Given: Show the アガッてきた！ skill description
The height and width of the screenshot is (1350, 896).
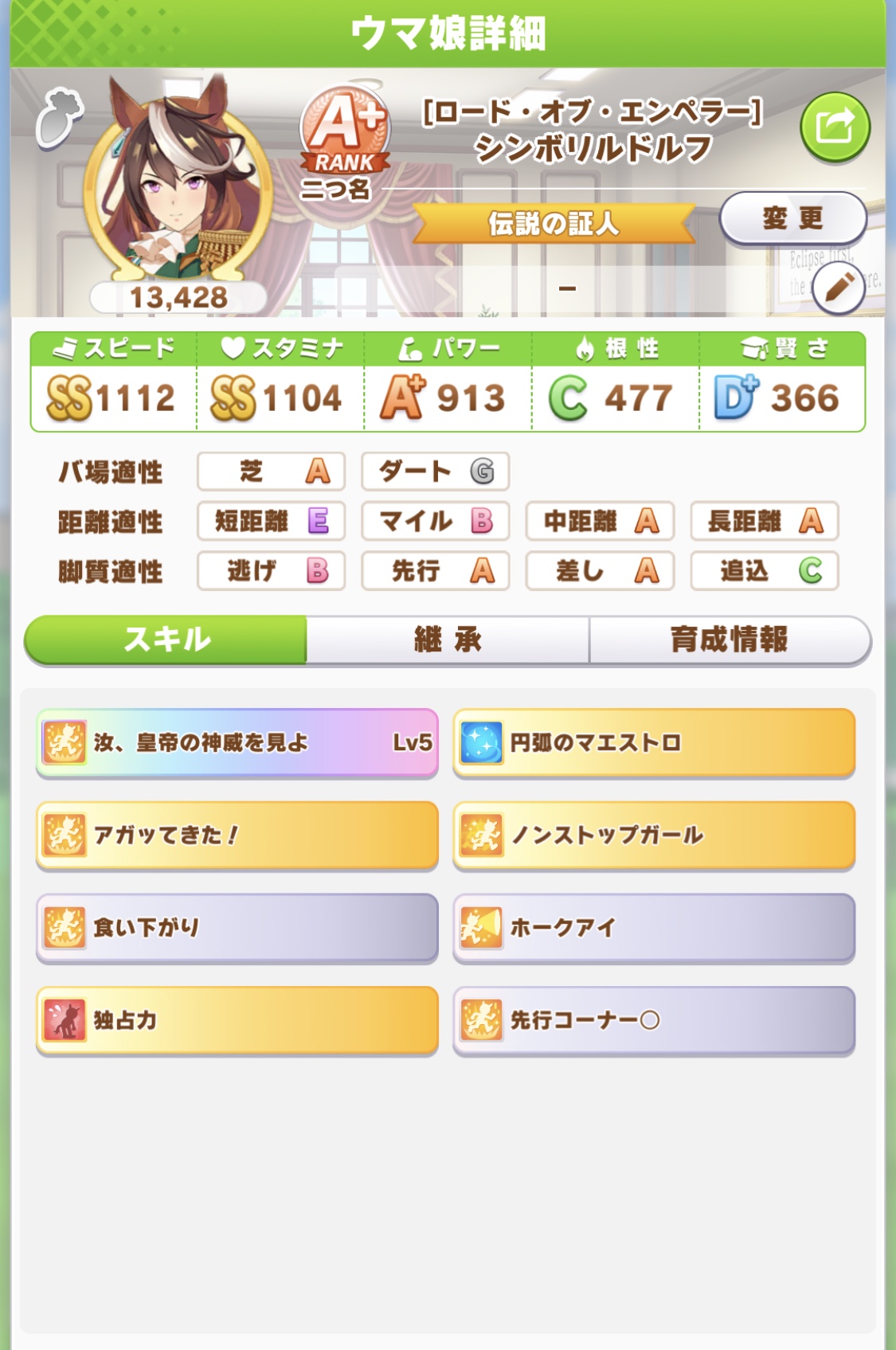Looking at the screenshot, I should (237, 835).
